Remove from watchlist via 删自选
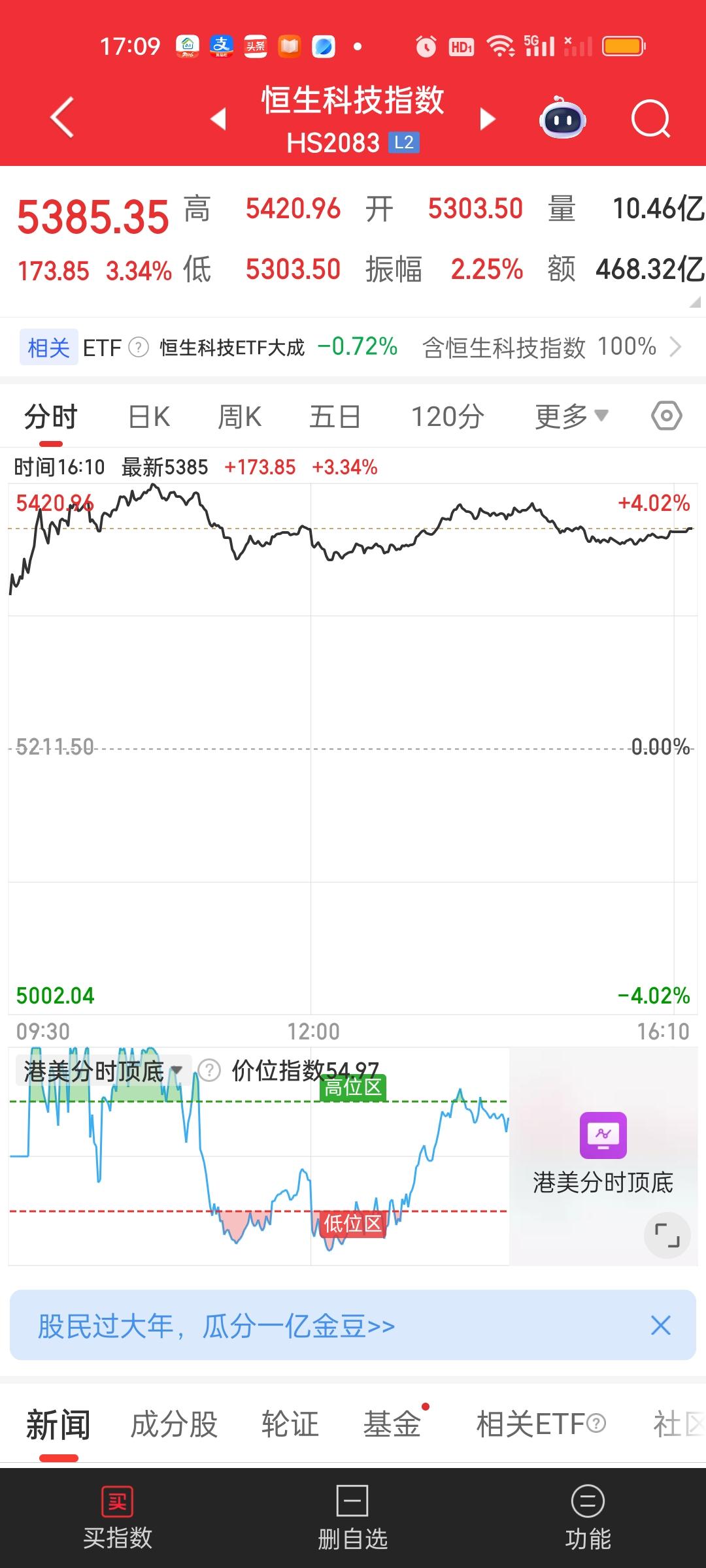This screenshot has height=1568, width=706. tap(352, 1518)
